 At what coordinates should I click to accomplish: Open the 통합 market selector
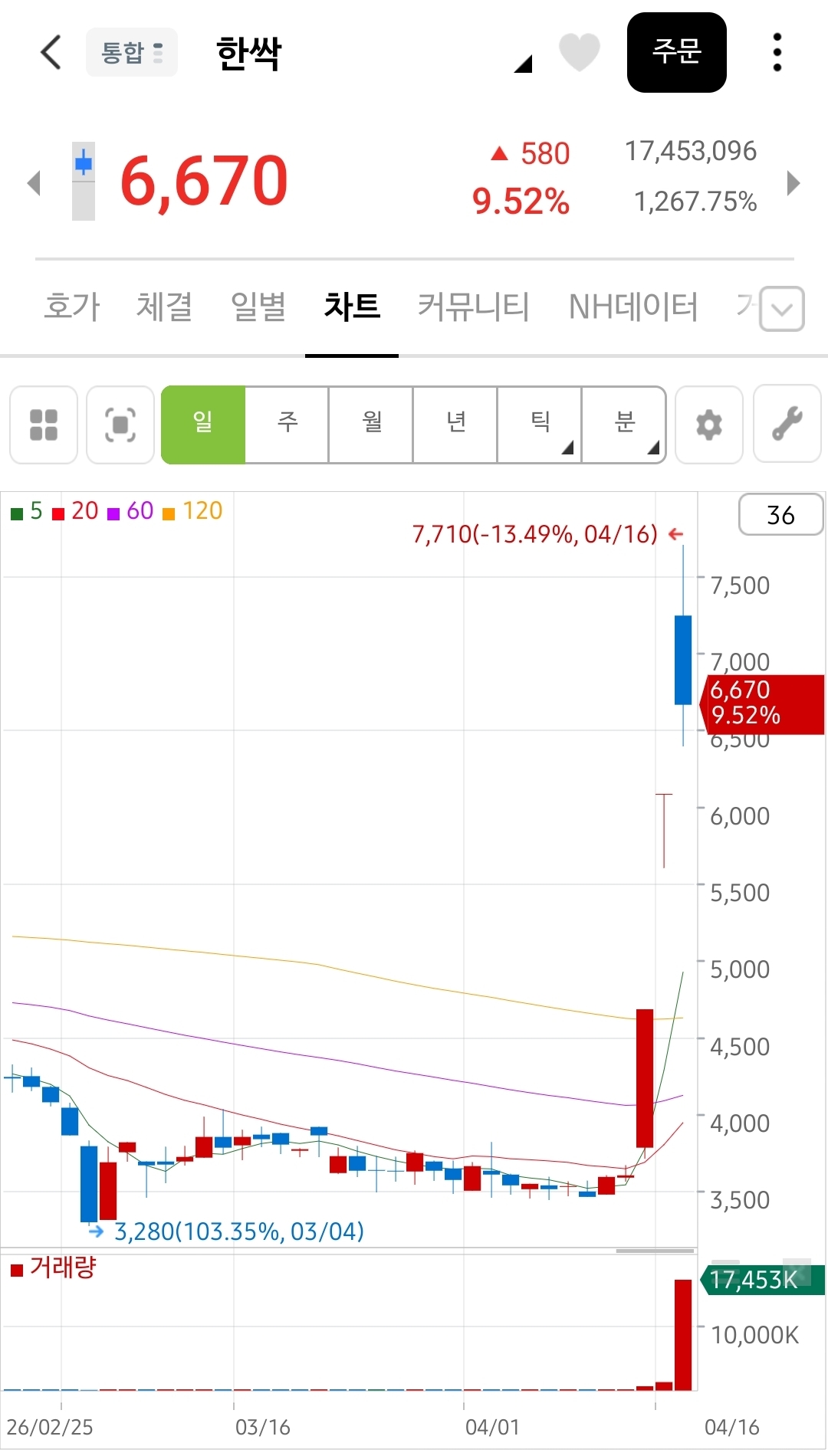132,52
